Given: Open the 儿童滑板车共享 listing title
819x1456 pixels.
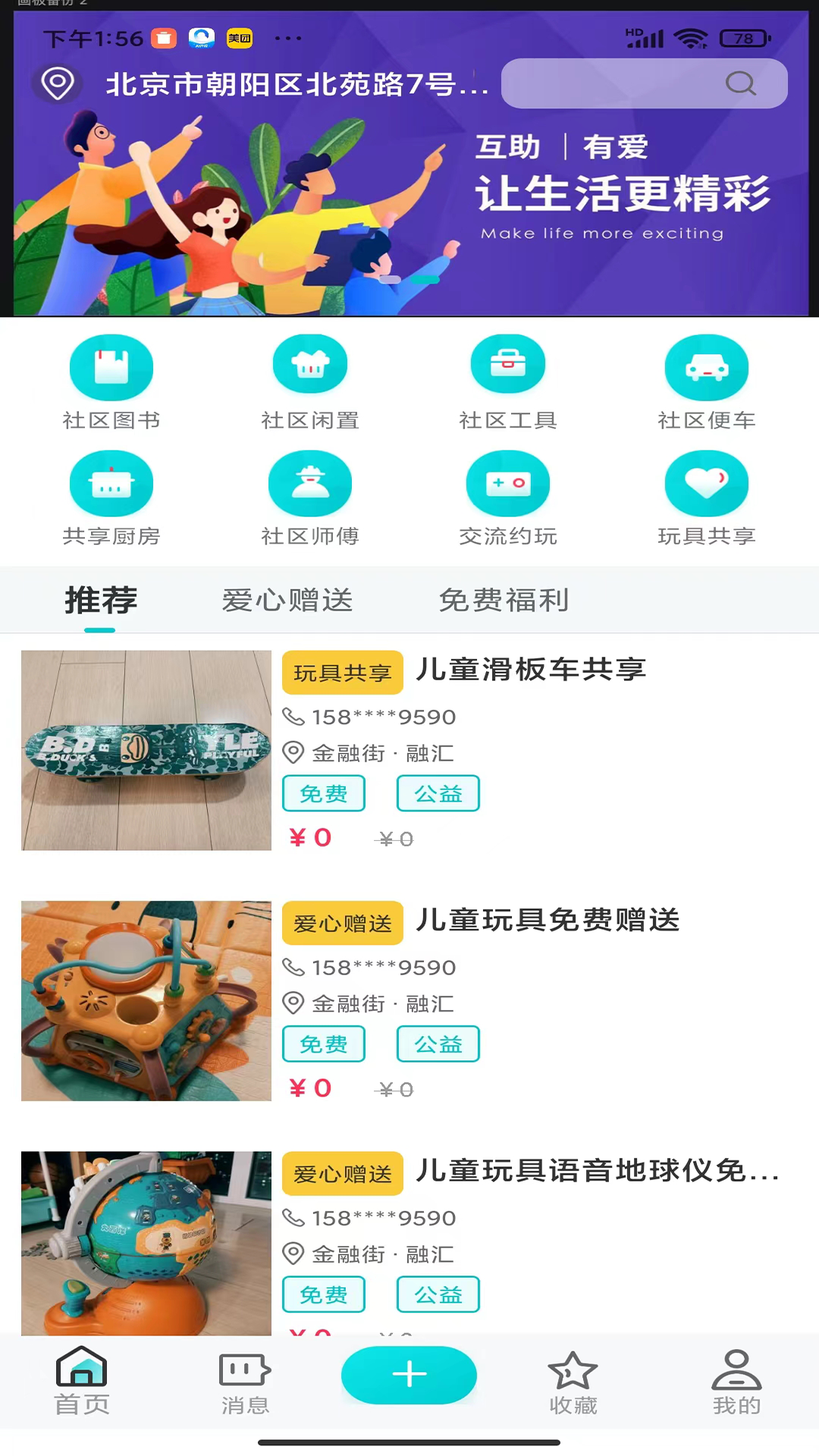Looking at the screenshot, I should [x=531, y=670].
